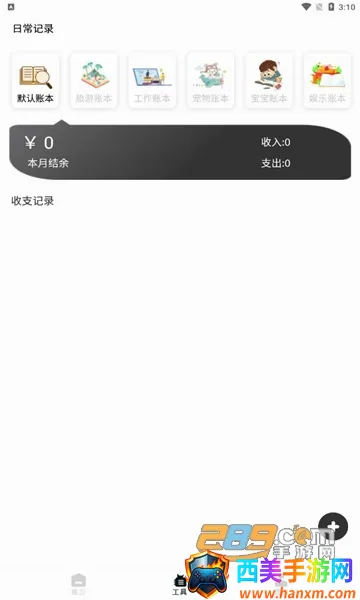Select the 旅游账本 account book
This screenshot has height=600, width=360.
[x=94, y=81]
